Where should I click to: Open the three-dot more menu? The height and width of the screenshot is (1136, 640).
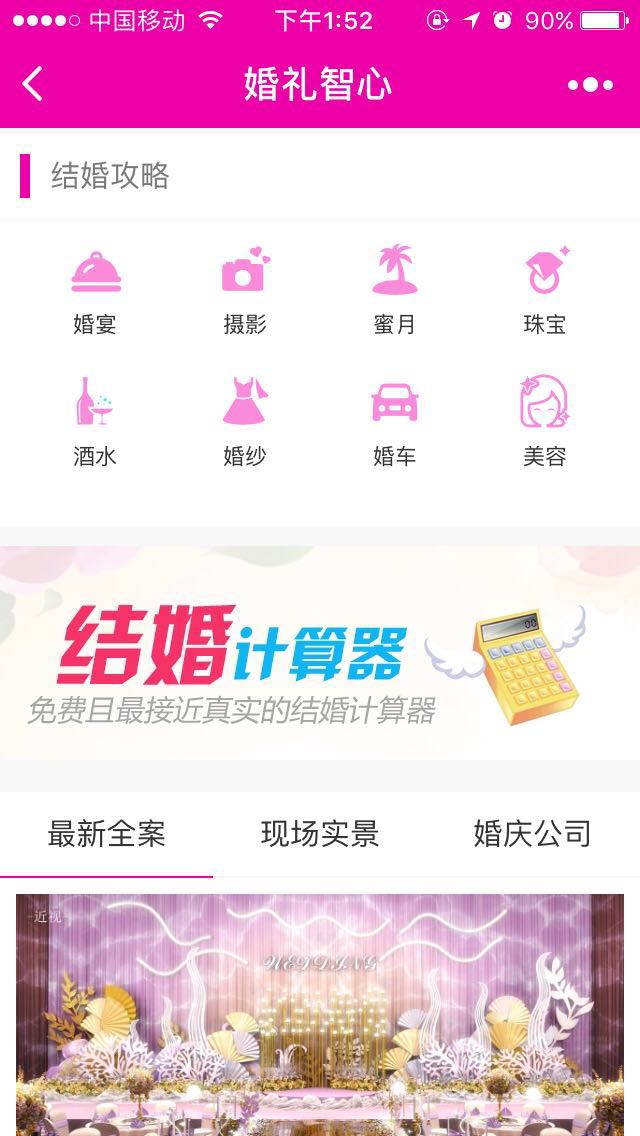click(x=590, y=85)
